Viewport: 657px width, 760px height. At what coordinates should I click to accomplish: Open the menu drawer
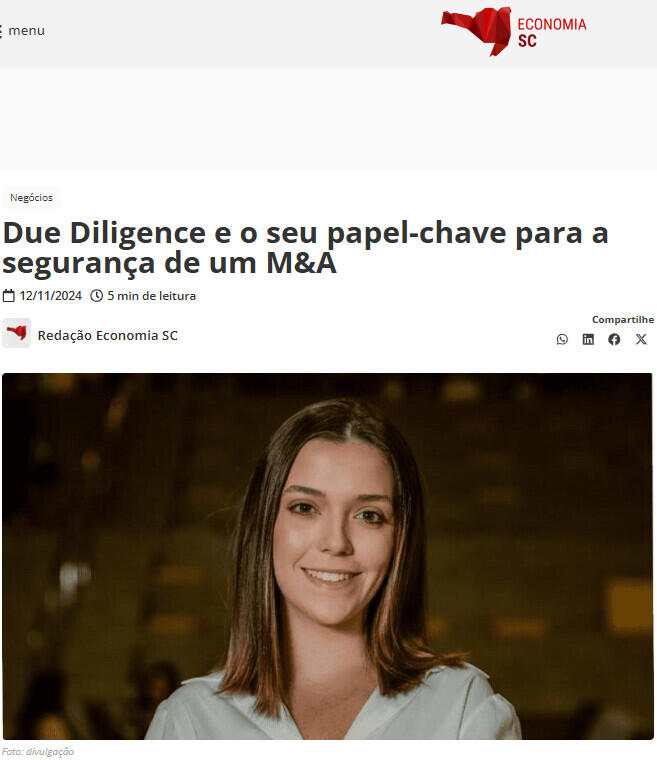point(22,30)
